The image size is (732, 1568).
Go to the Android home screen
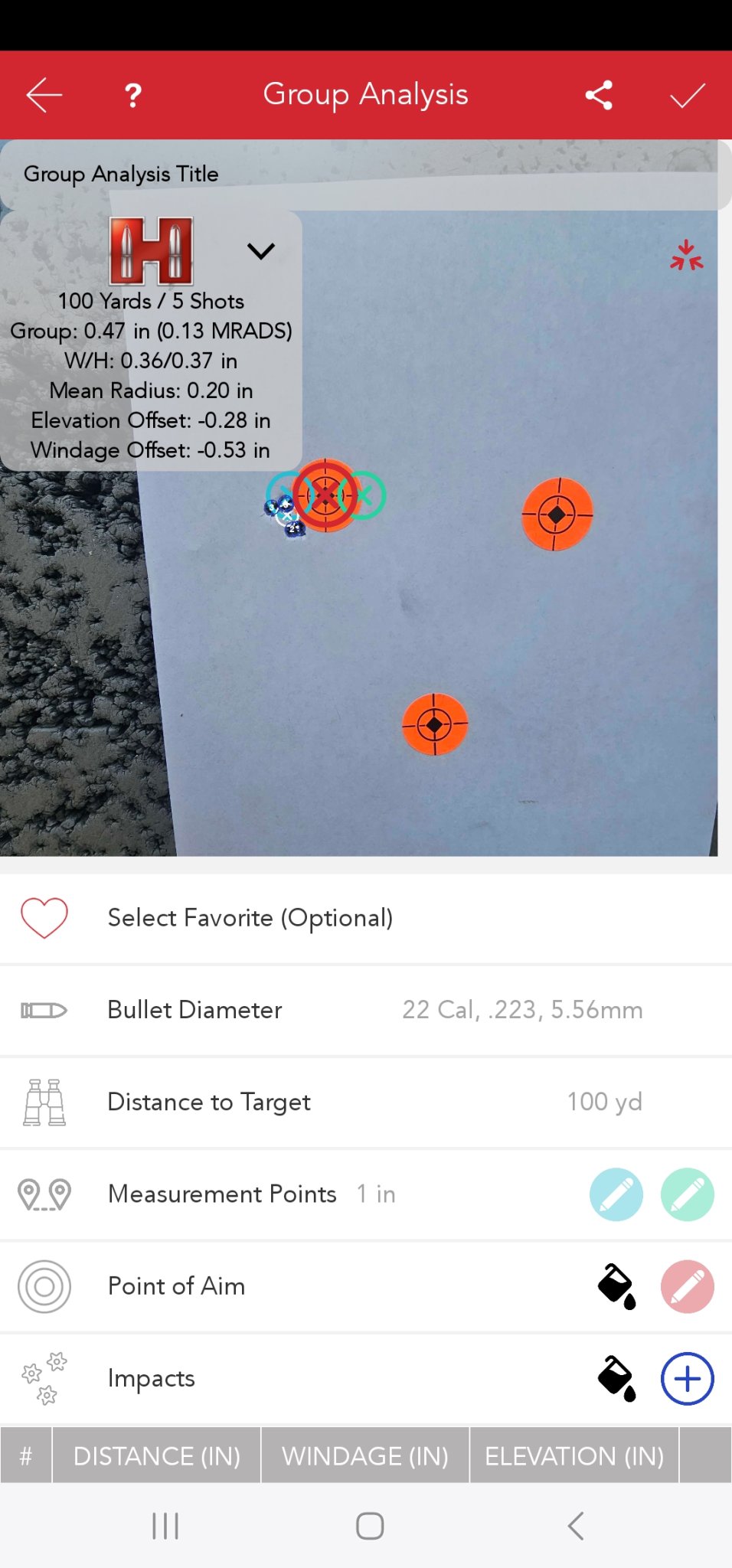point(369,1525)
